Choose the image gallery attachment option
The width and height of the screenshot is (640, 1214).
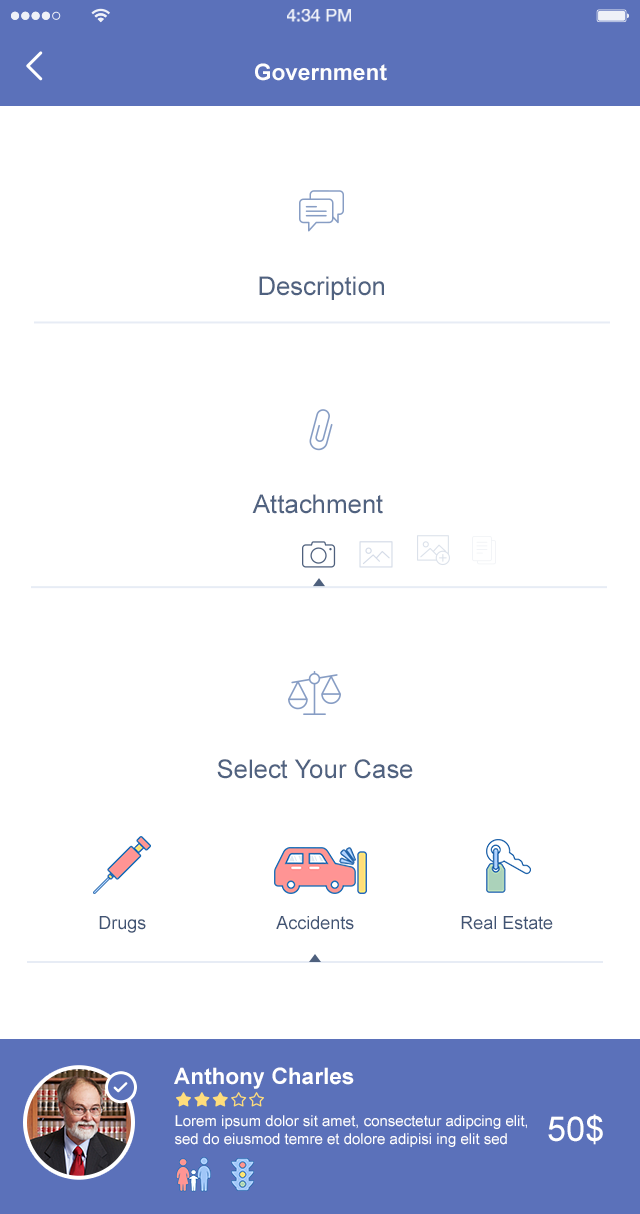(x=376, y=554)
